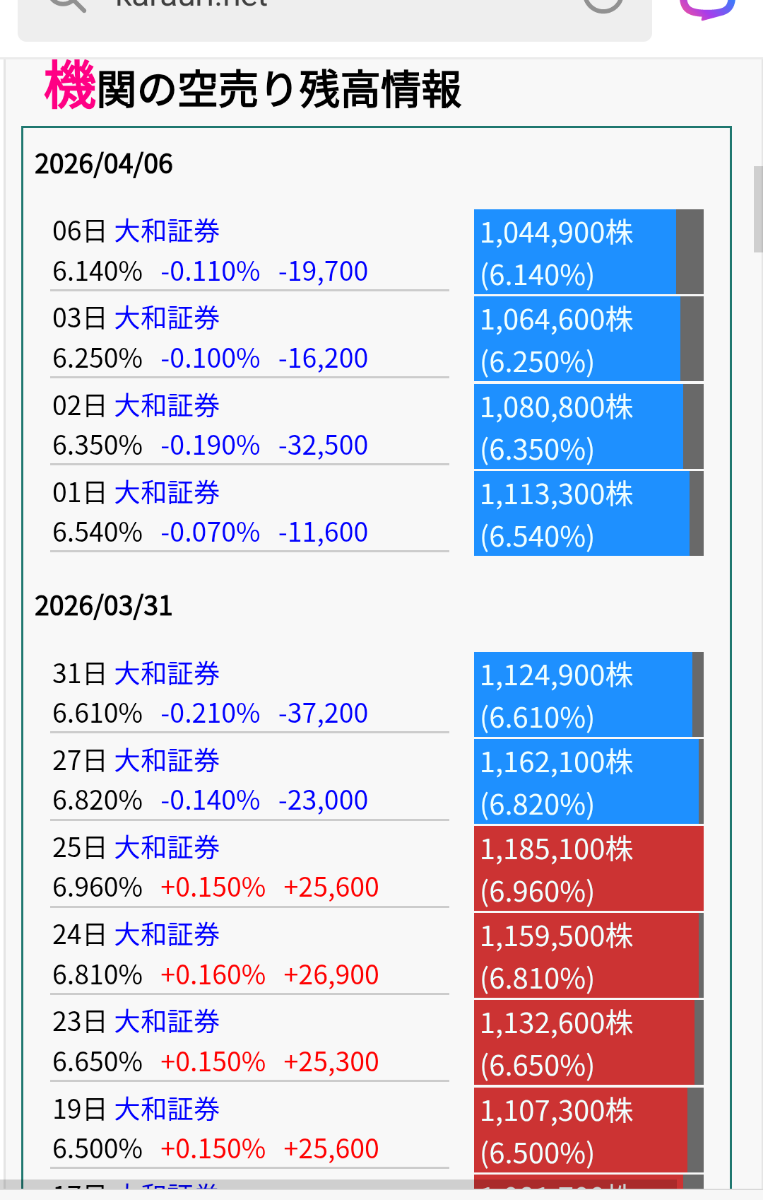The image size is (763, 1200).
Task: Open the 大和証券 link in the 24日 row
Action: click(167, 935)
